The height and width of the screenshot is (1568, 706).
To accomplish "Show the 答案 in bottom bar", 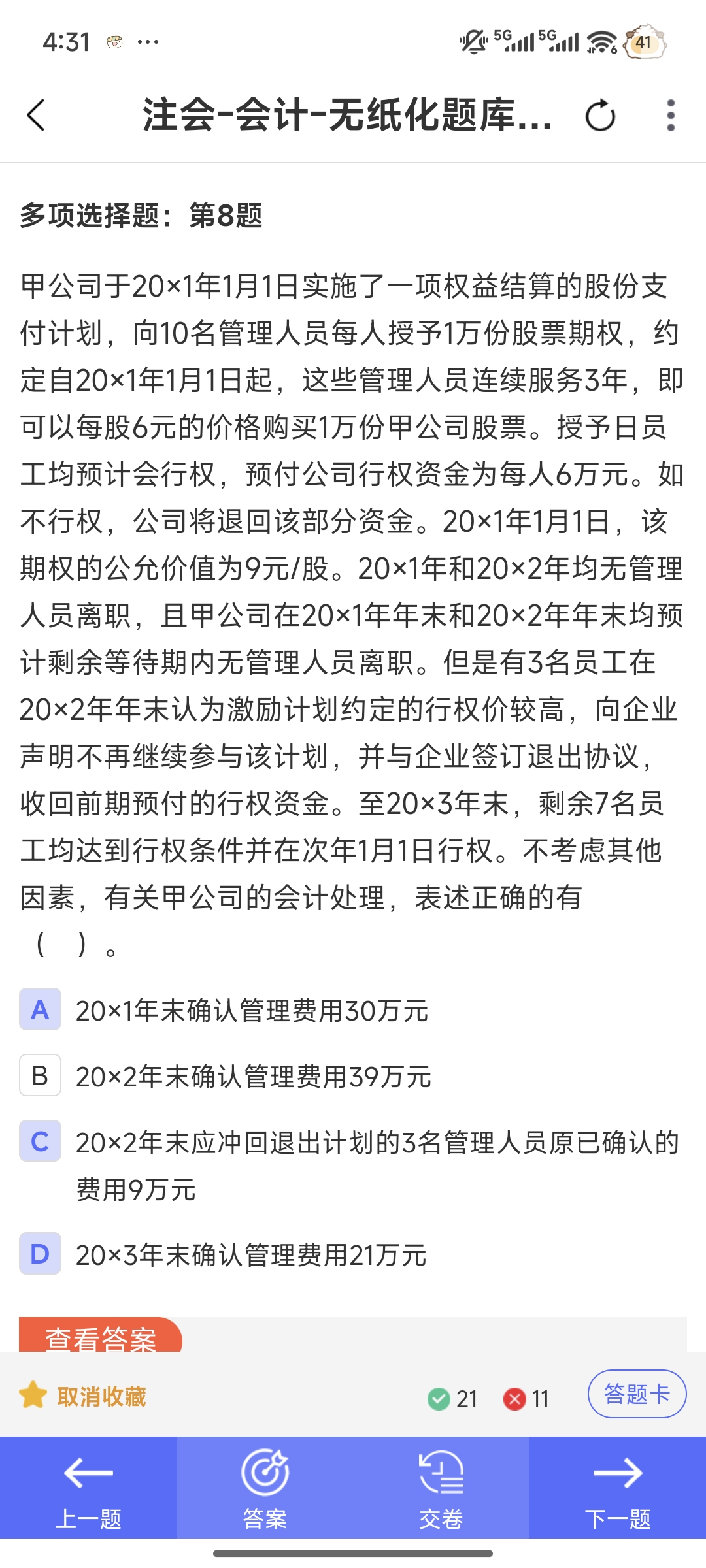I will click(265, 1488).
